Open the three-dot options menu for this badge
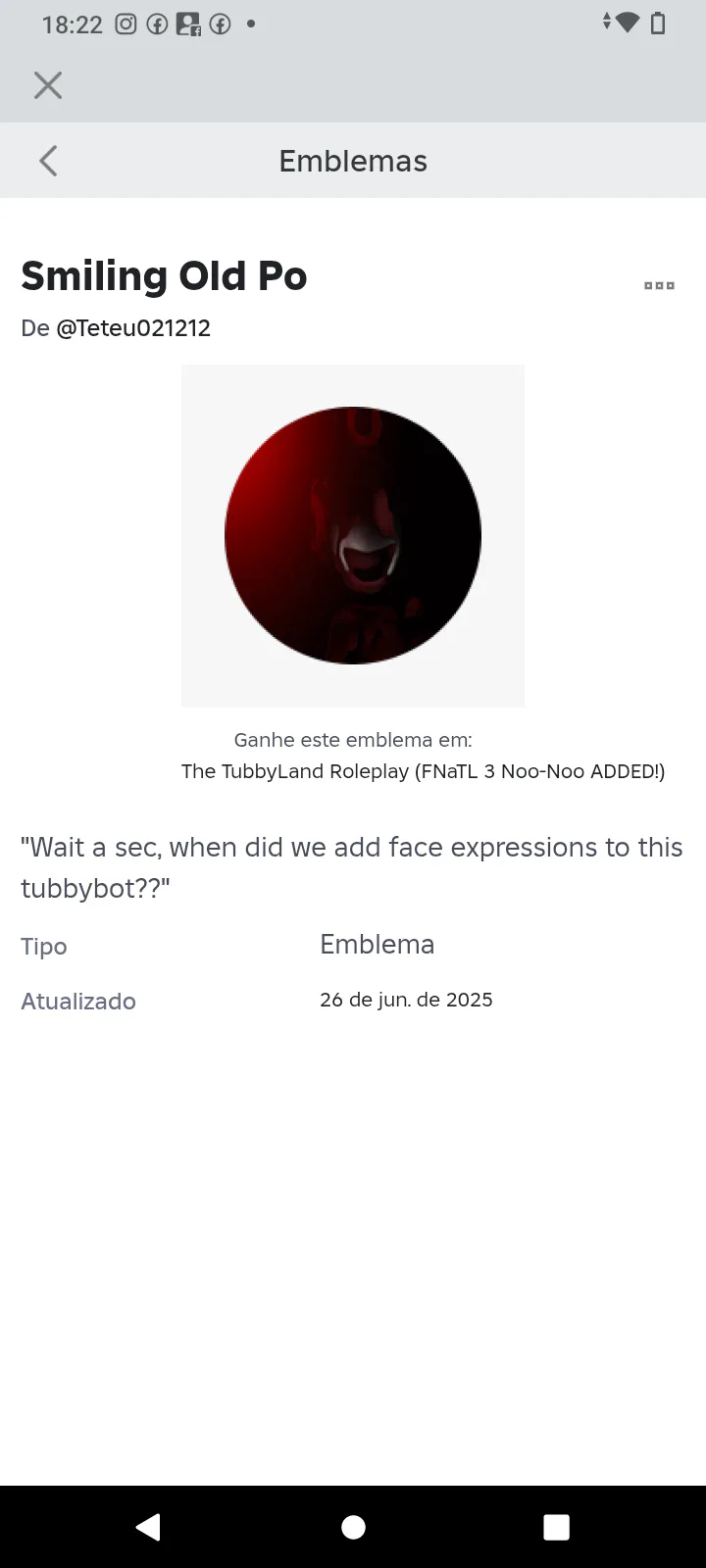This screenshot has height=1568, width=706. (659, 285)
